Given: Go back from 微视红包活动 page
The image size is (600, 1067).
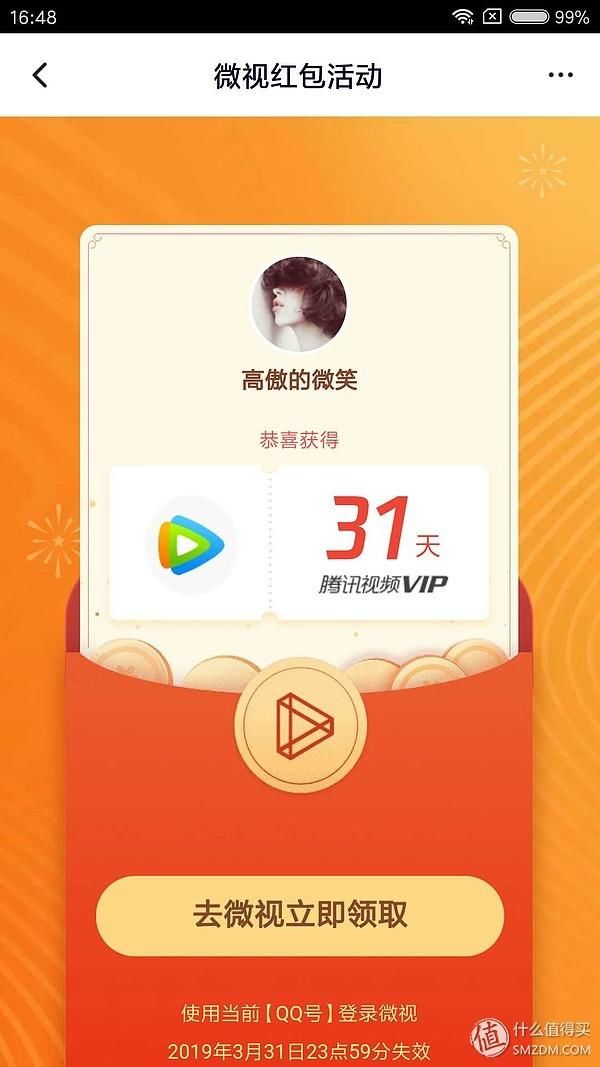Looking at the screenshot, I should (x=40, y=75).
